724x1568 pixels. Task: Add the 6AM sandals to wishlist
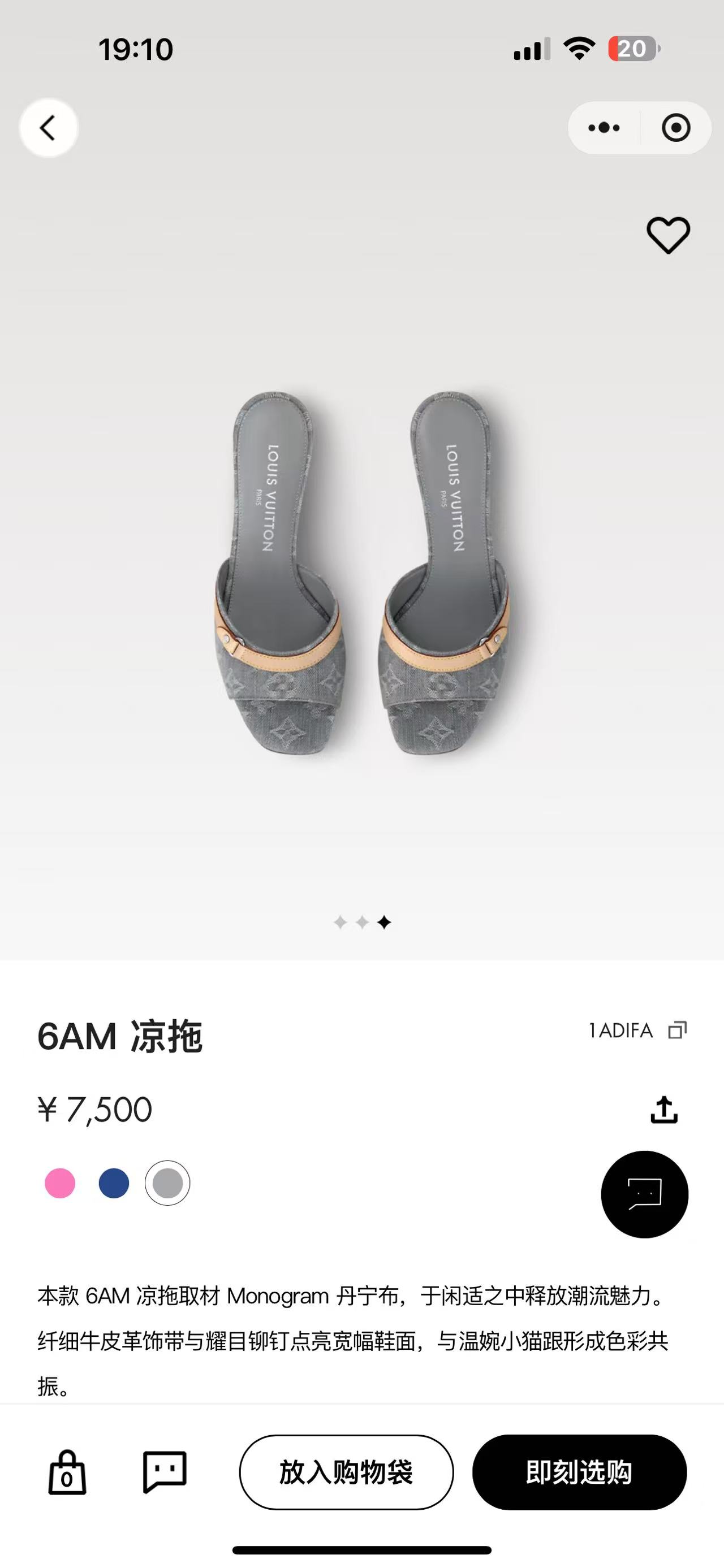668,235
